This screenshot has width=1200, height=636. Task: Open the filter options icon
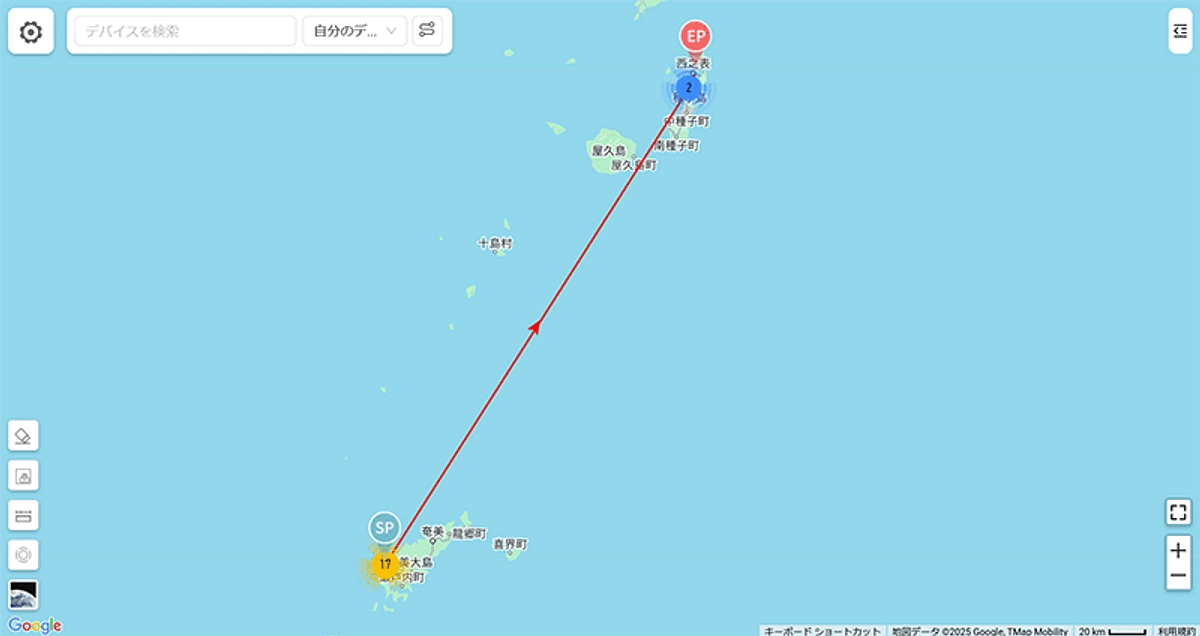[427, 31]
